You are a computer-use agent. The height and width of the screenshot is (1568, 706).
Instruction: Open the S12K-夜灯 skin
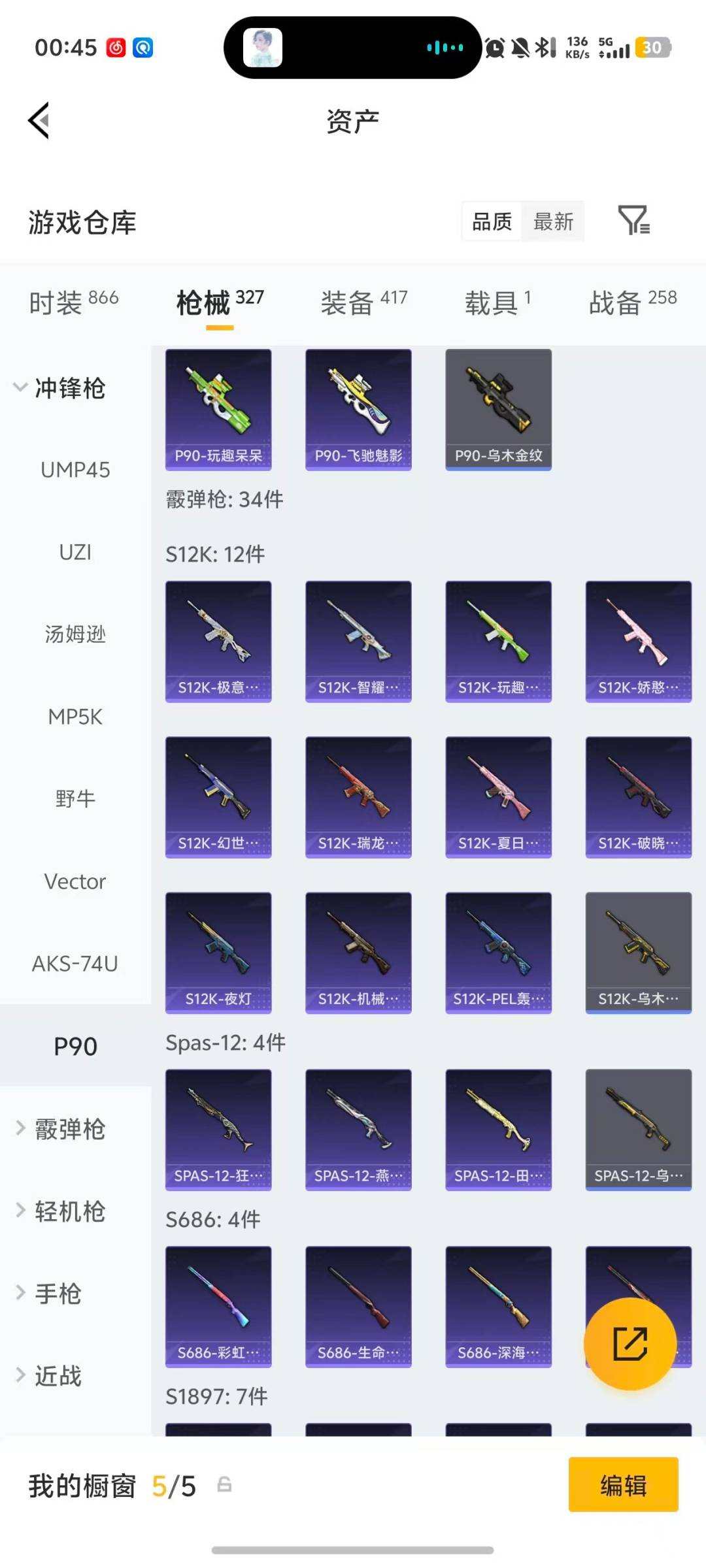[218, 953]
